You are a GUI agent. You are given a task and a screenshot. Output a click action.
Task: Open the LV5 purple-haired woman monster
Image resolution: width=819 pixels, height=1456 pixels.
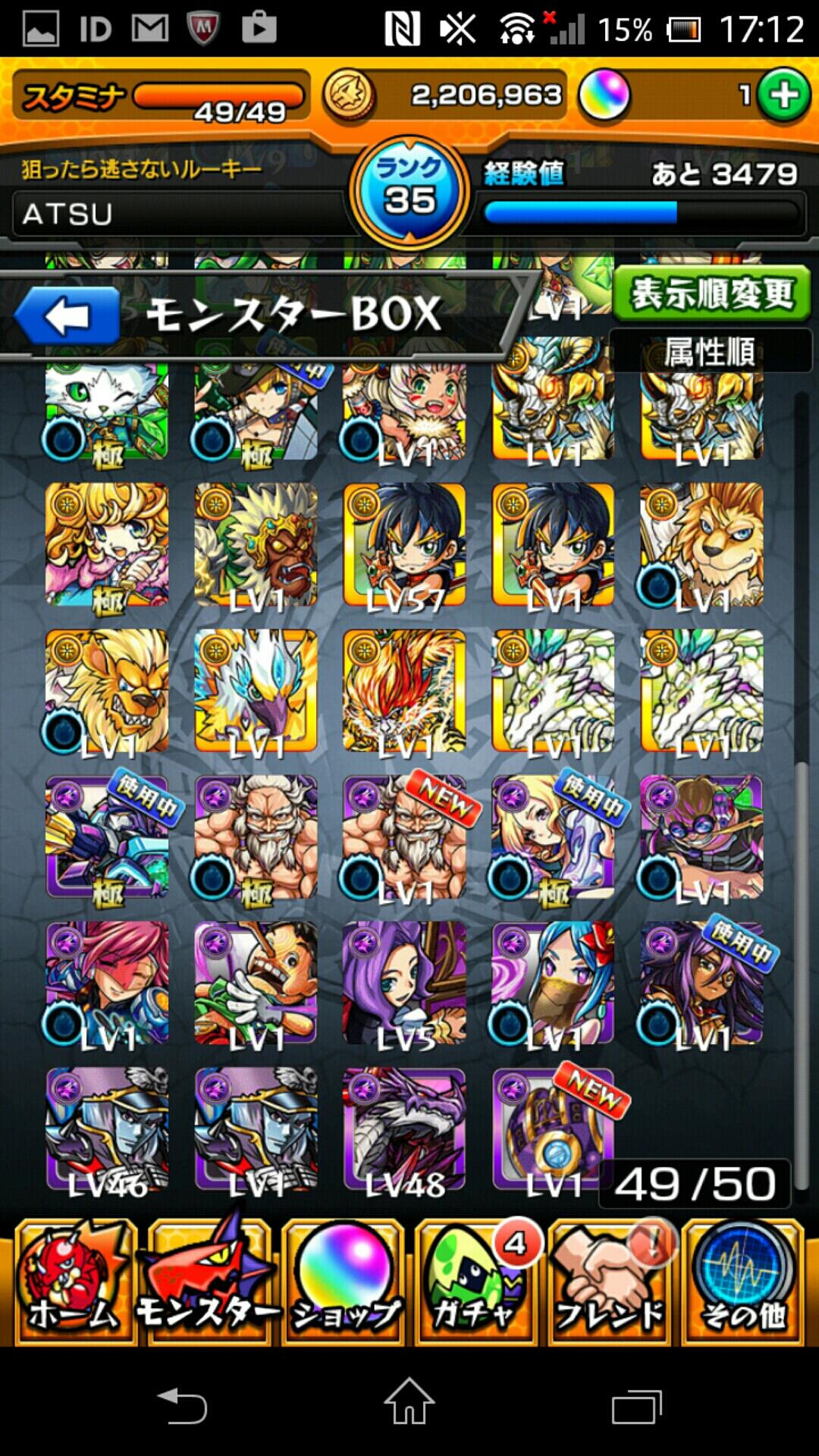(x=404, y=983)
